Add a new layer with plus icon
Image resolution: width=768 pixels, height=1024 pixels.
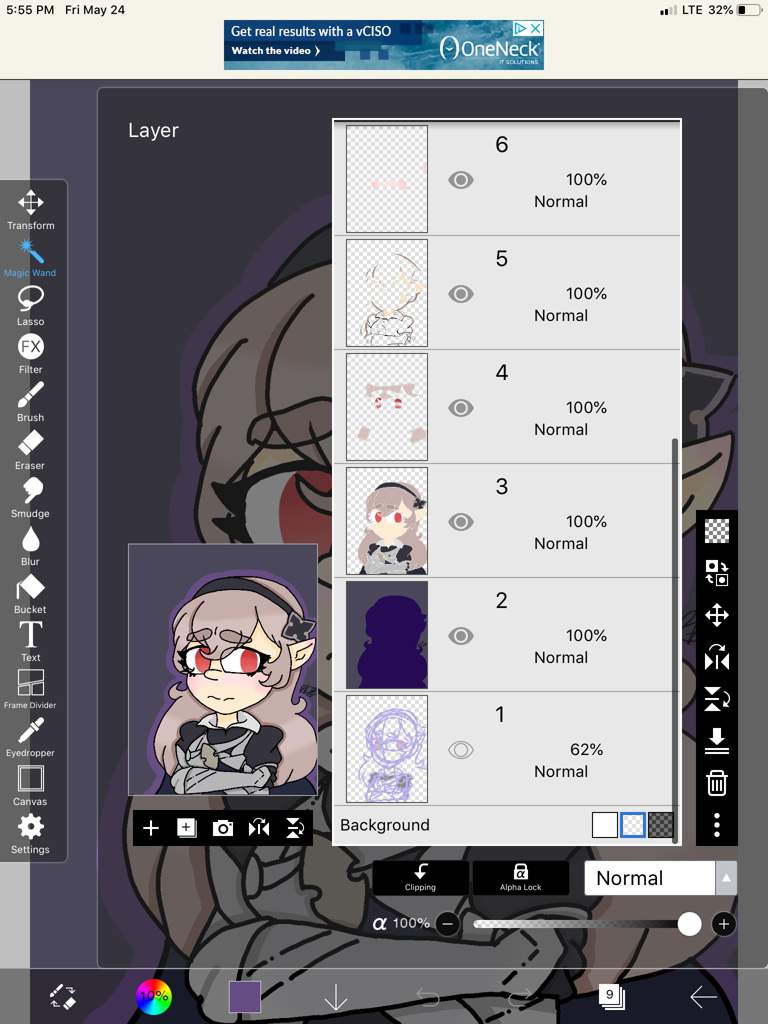[151, 828]
